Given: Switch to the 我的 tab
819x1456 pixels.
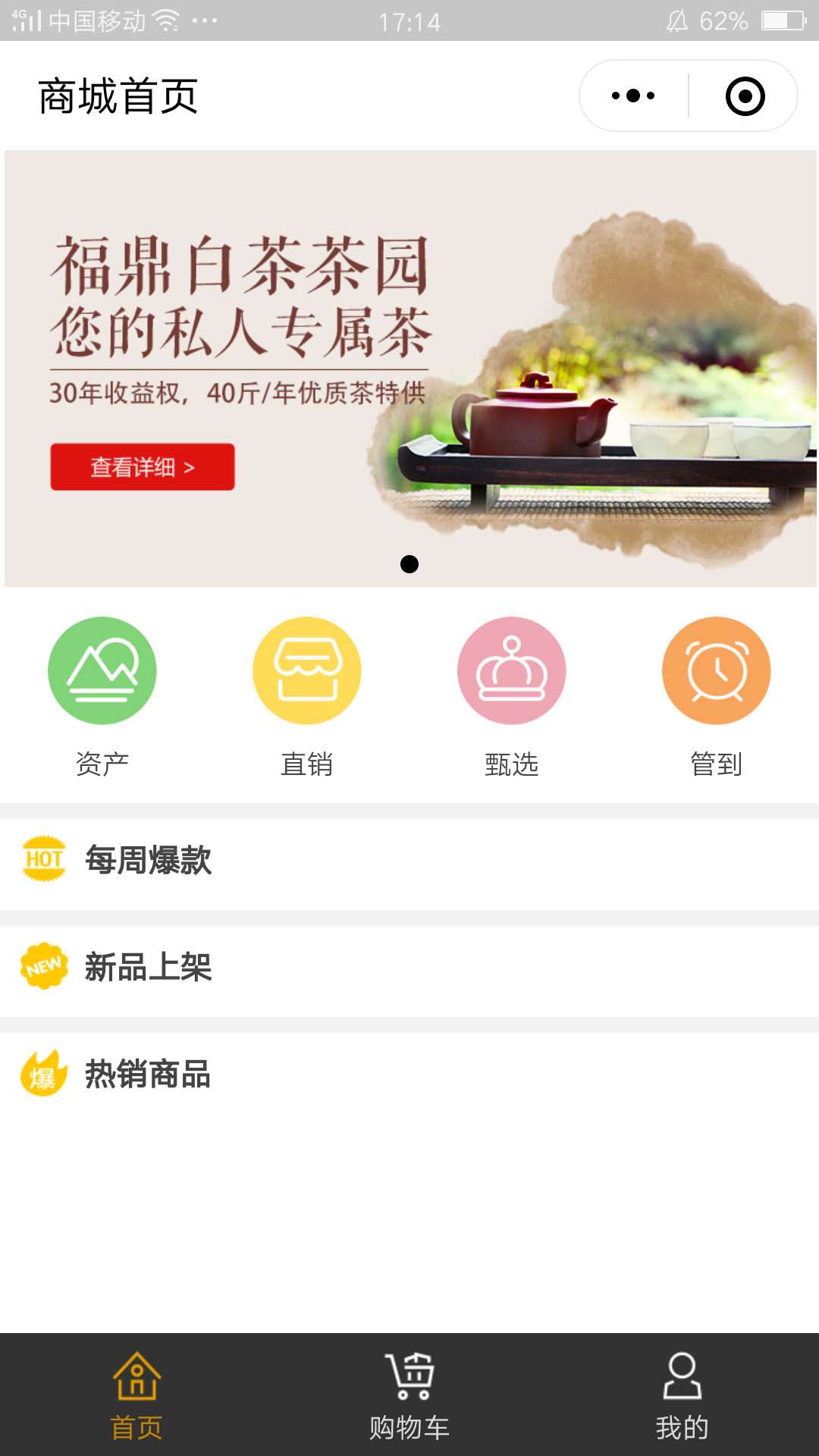Looking at the screenshot, I should tap(682, 1395).
